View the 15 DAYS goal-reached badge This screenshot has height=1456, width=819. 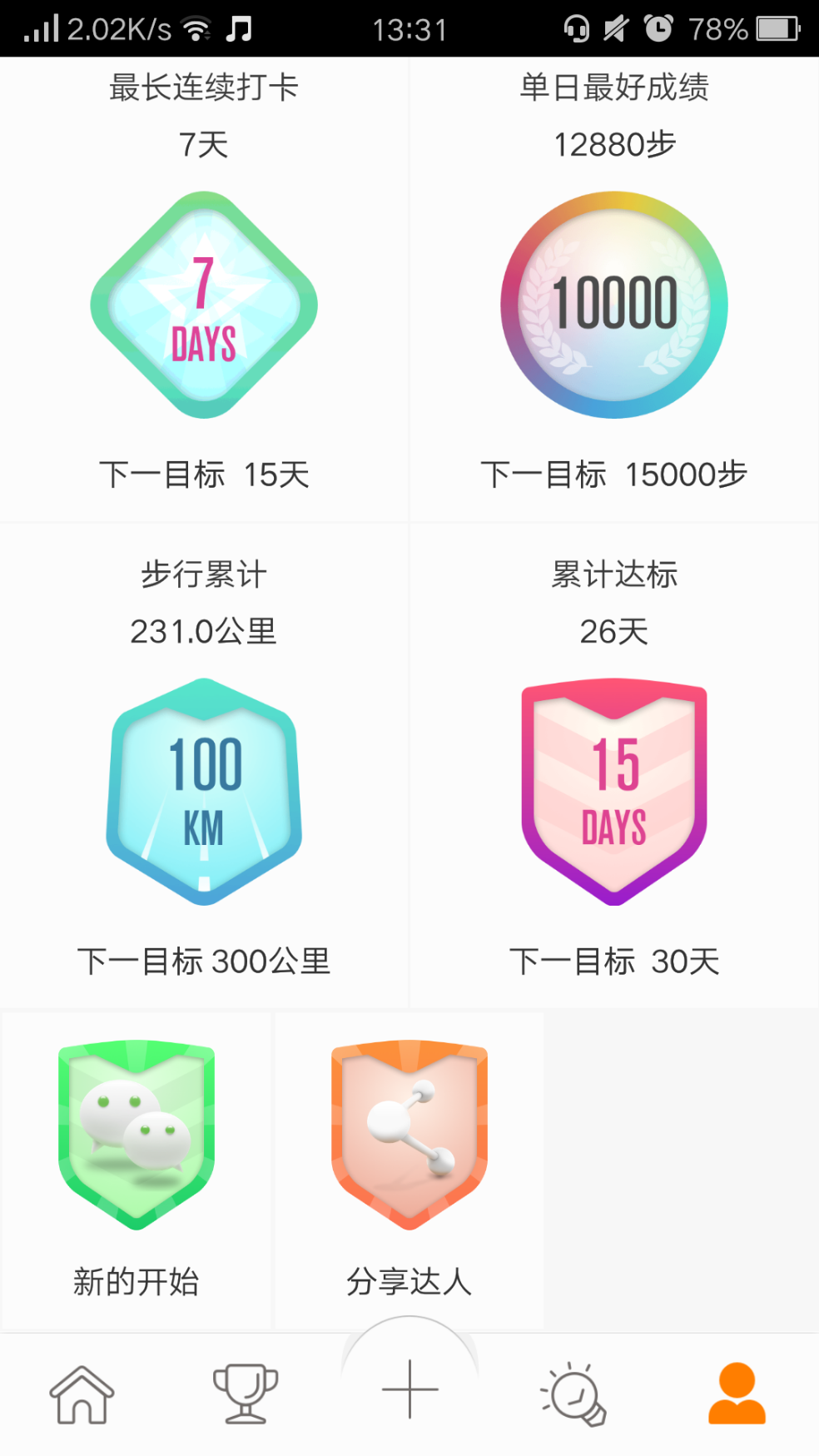(x=614, y=792)
